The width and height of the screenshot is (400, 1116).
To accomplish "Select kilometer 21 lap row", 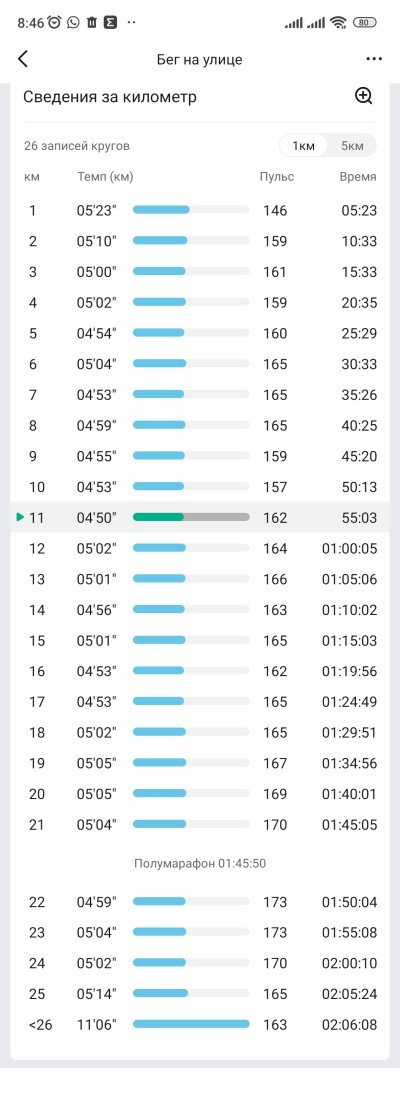I will [200, 825].
